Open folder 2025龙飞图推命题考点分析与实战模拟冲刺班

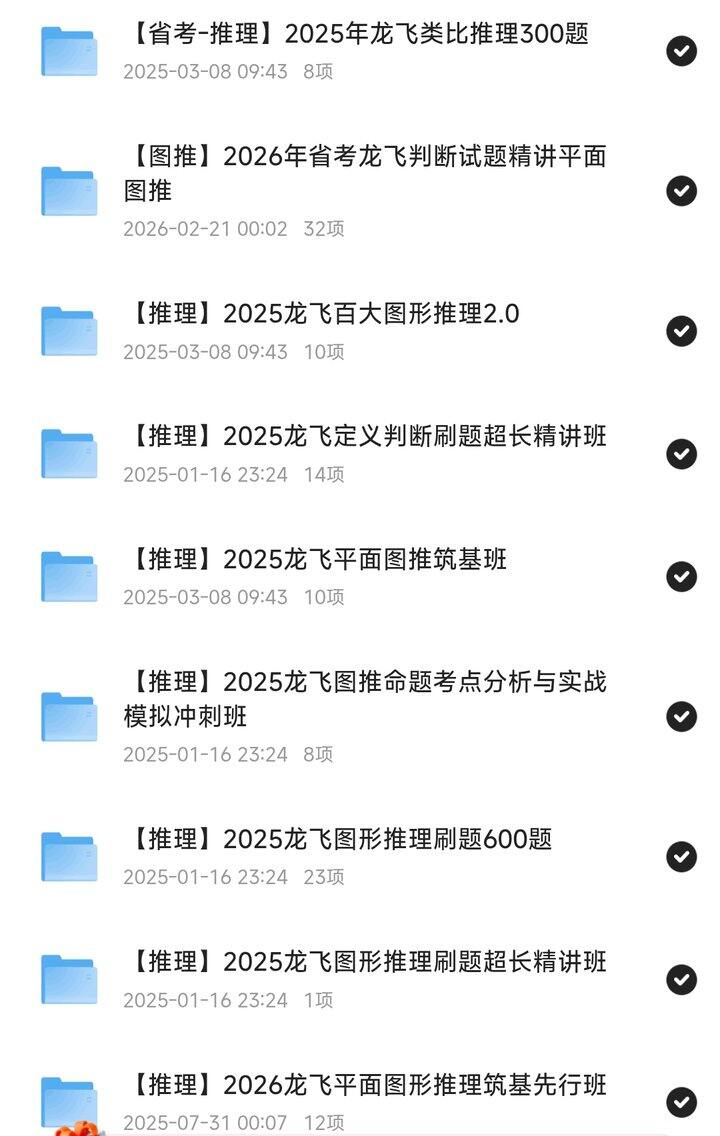coord(365,699)
